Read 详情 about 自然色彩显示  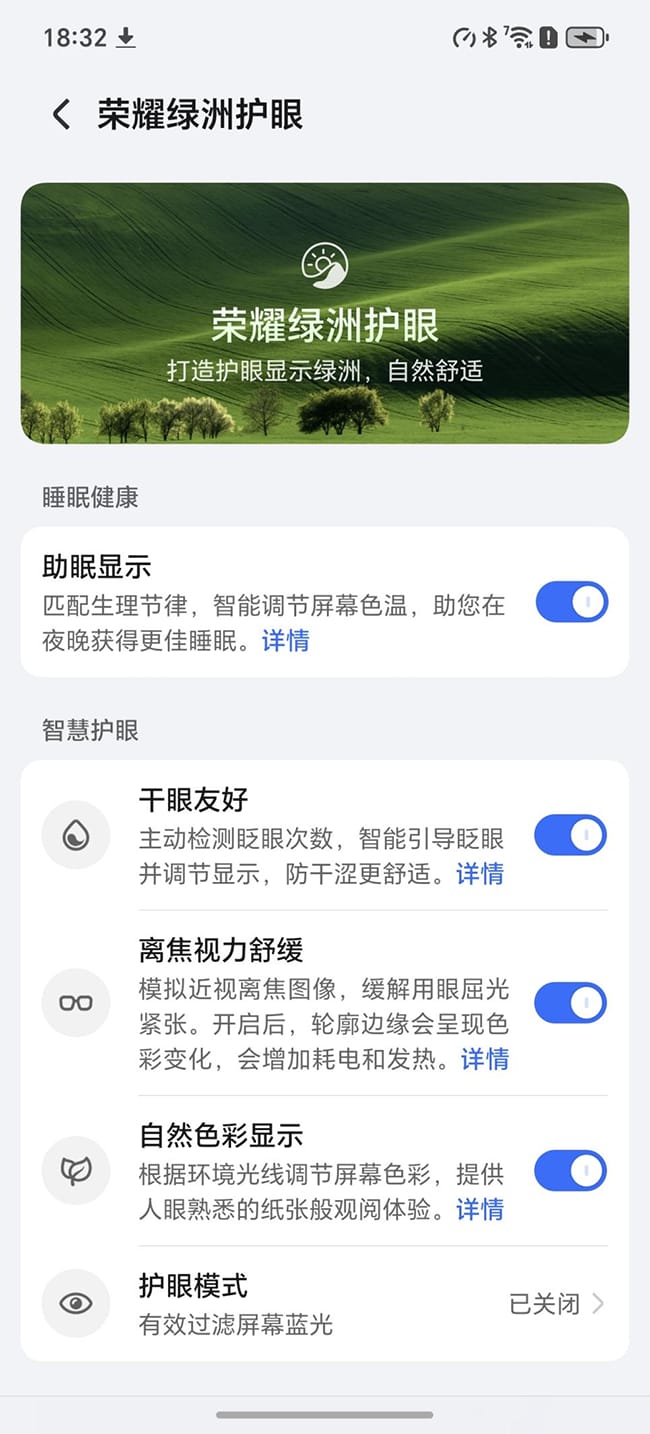tap(480, 1210)
